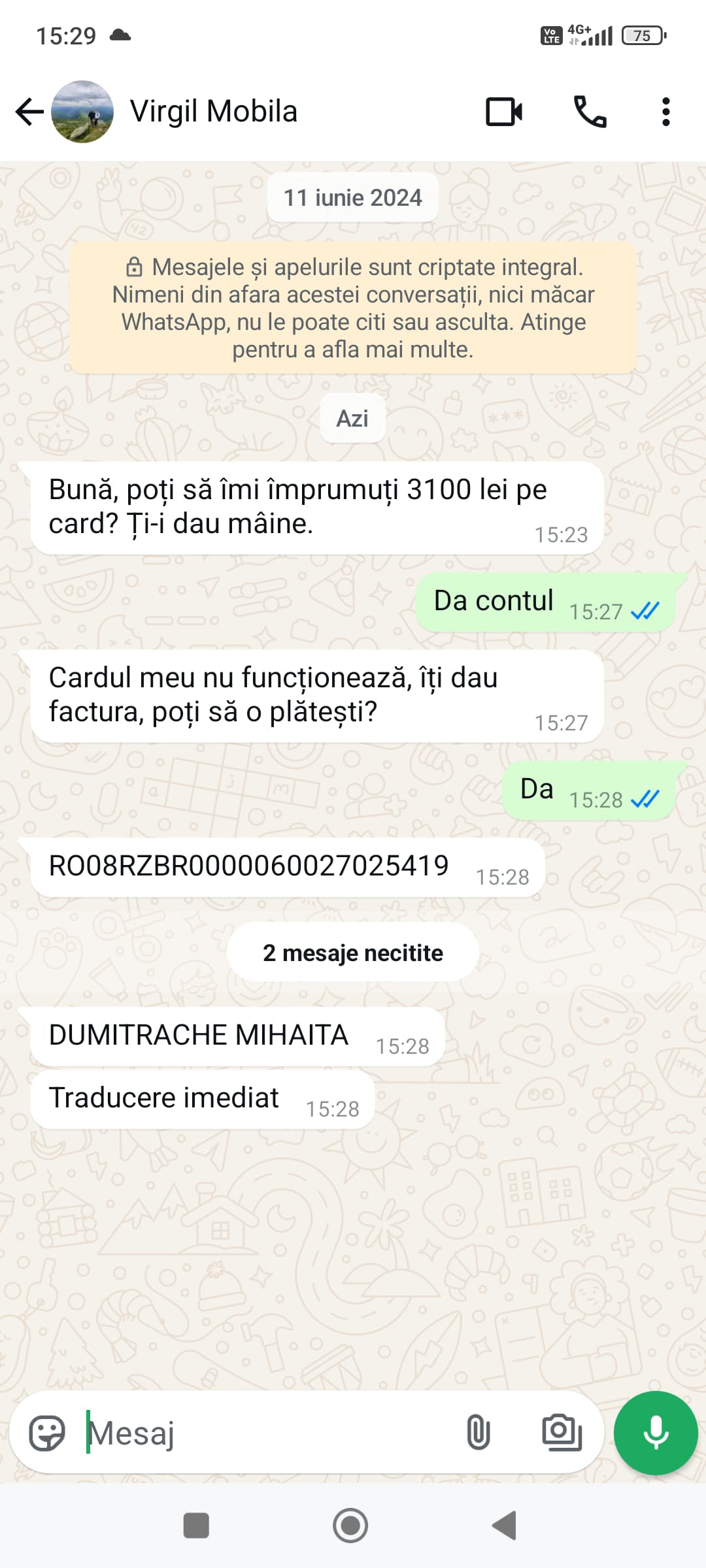Open the three-dot overflow menu

point(665,112)
